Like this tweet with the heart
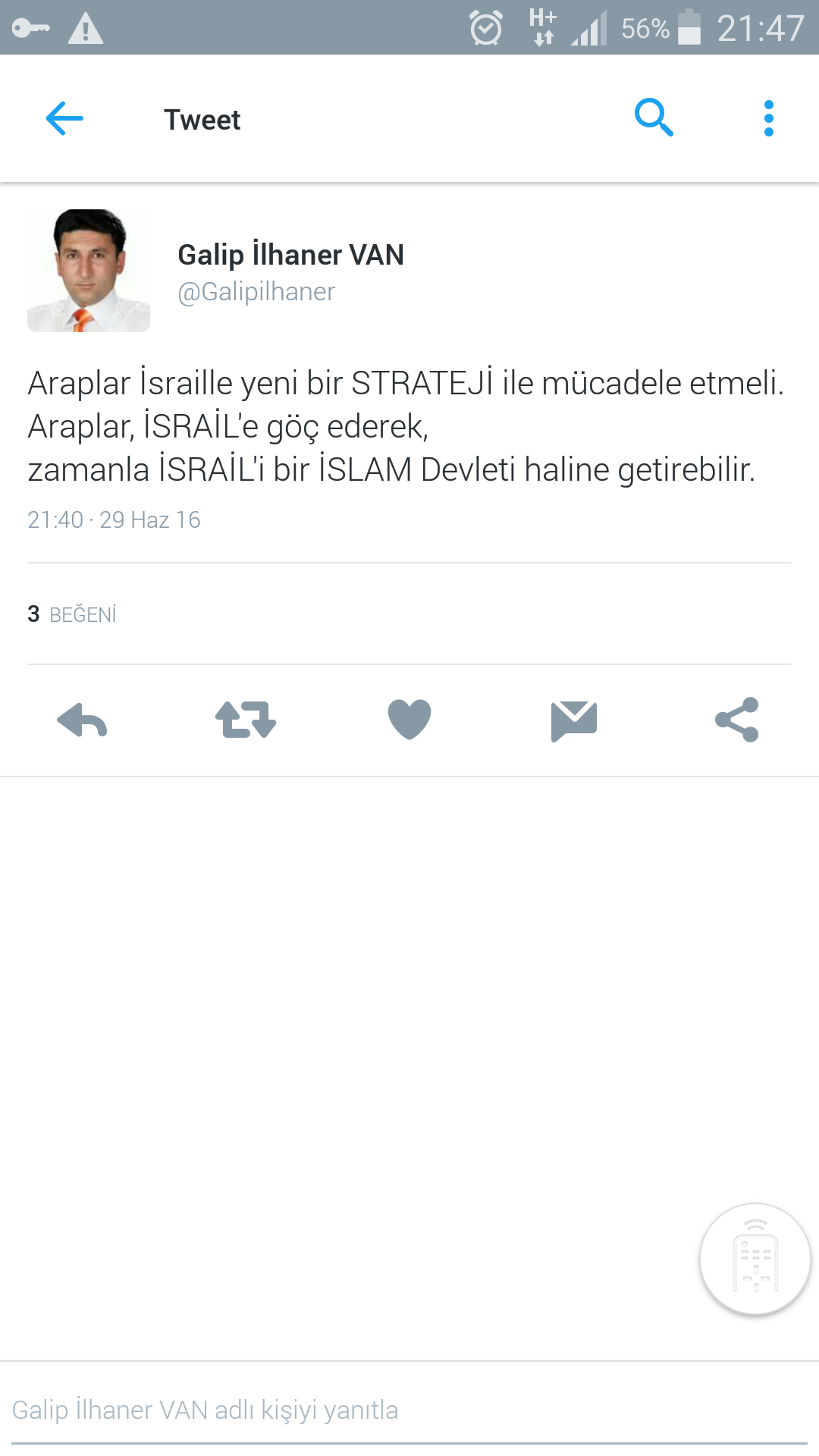 tap(409, 719)
